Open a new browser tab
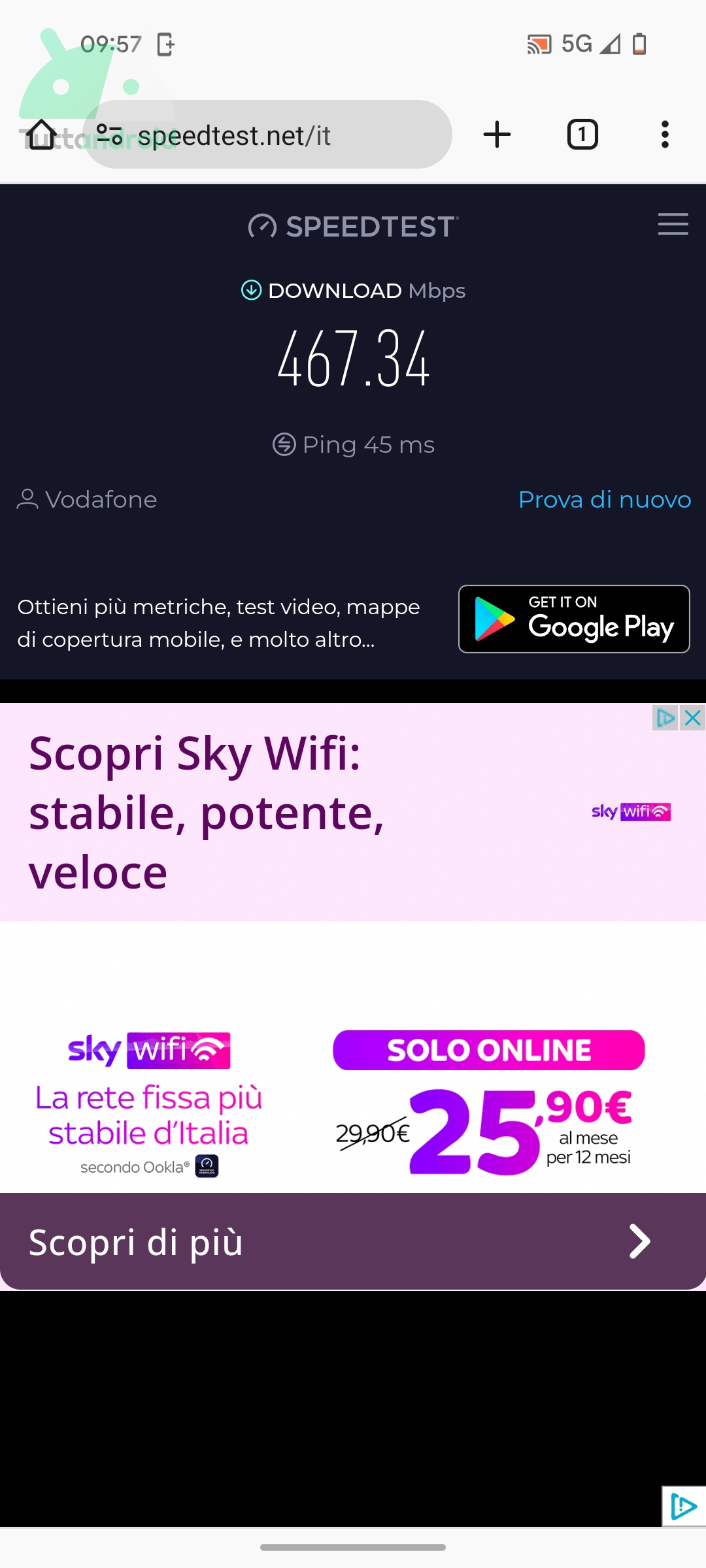Image resolution: width=706 pixels, height=1568 pixels. tap(497, 135)
